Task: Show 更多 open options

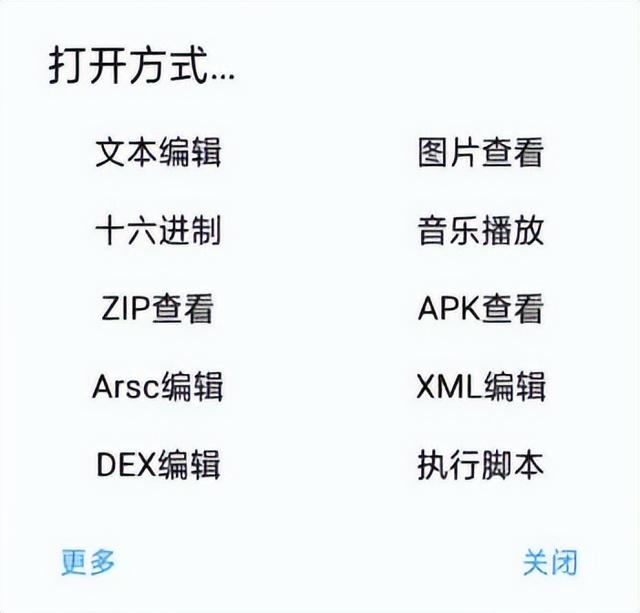Action: pyautogui.click(x=88, y=562)
